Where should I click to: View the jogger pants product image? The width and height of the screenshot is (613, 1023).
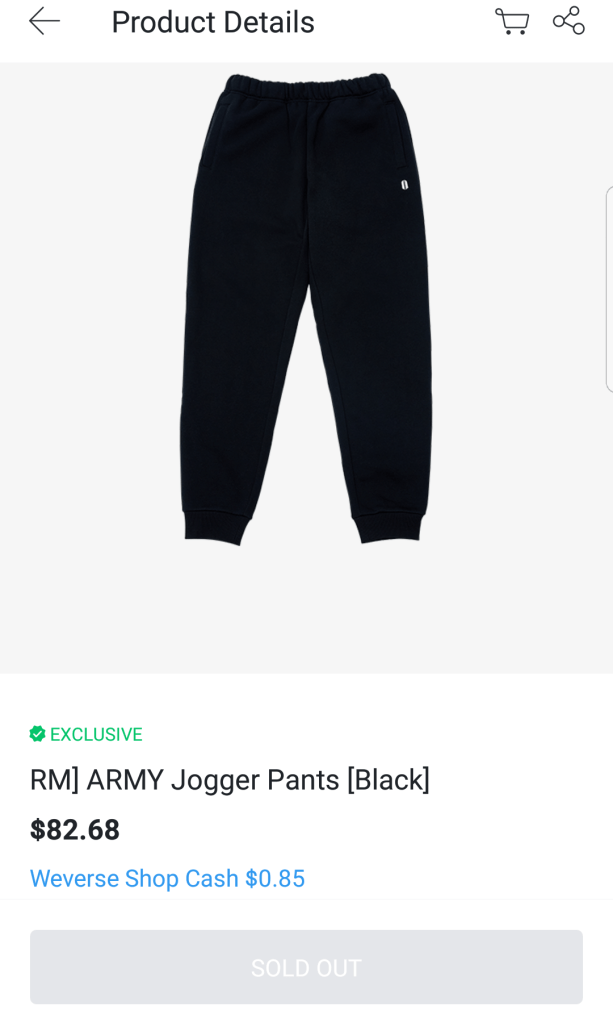point(306,310)
